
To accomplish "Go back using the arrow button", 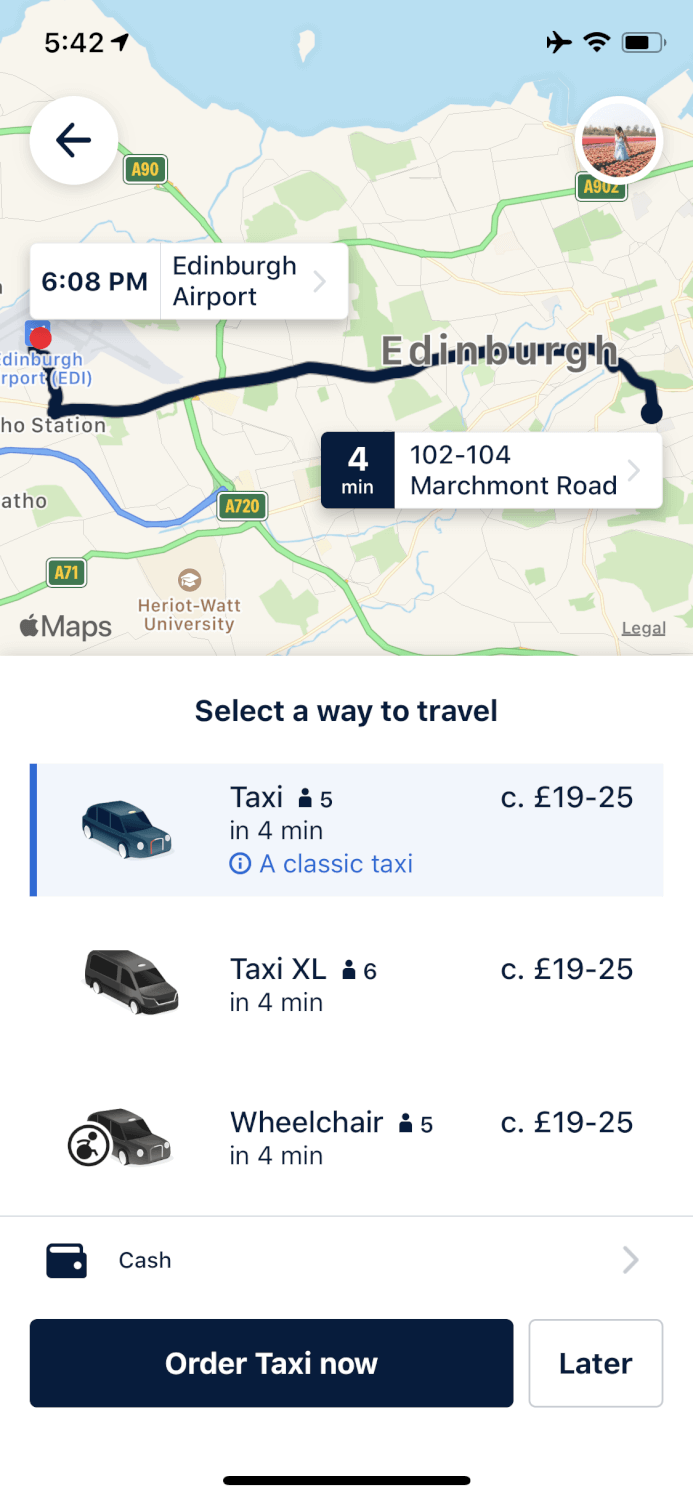I will [74, 141].
